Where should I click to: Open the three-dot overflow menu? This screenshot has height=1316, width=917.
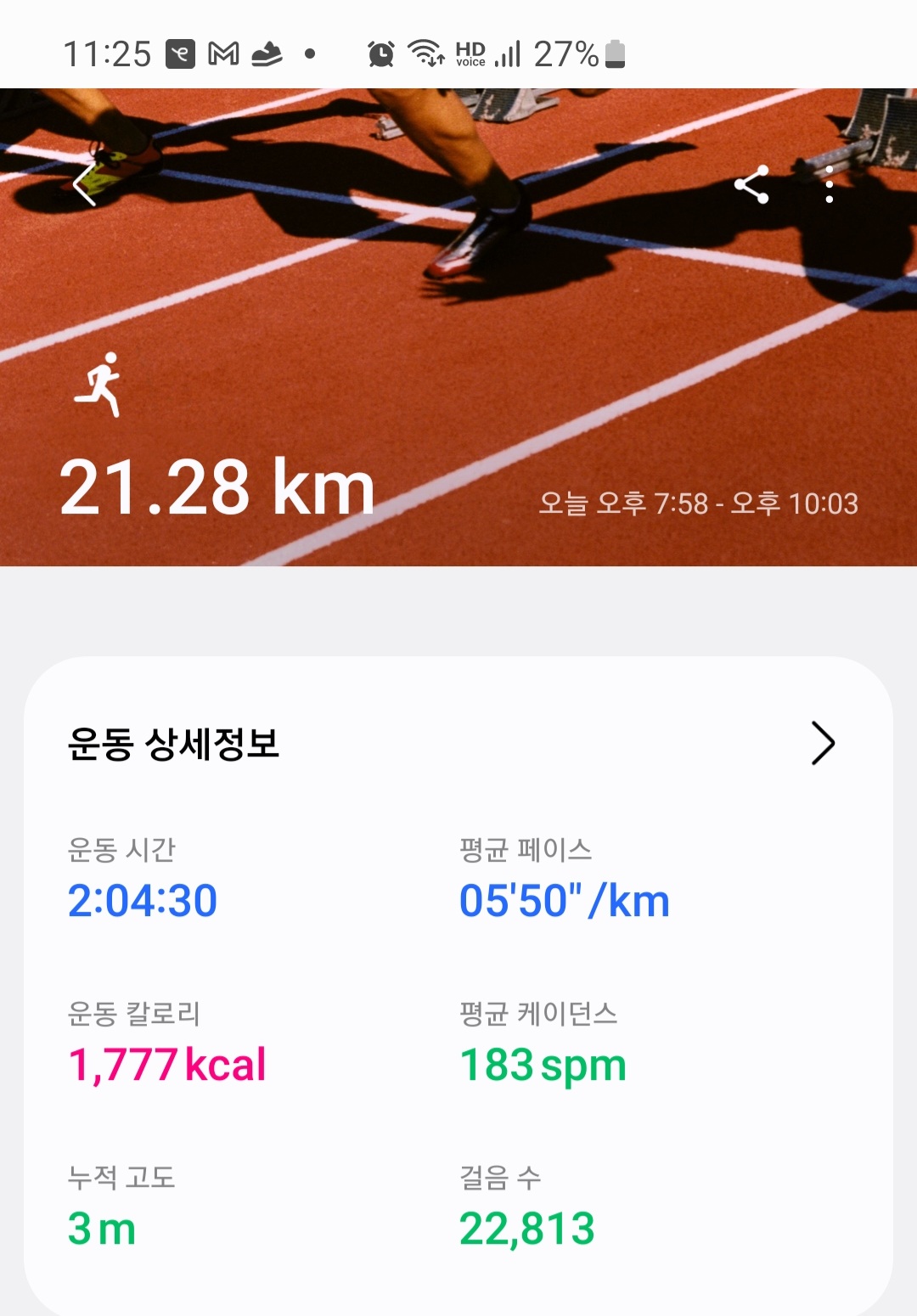[830, 184]
